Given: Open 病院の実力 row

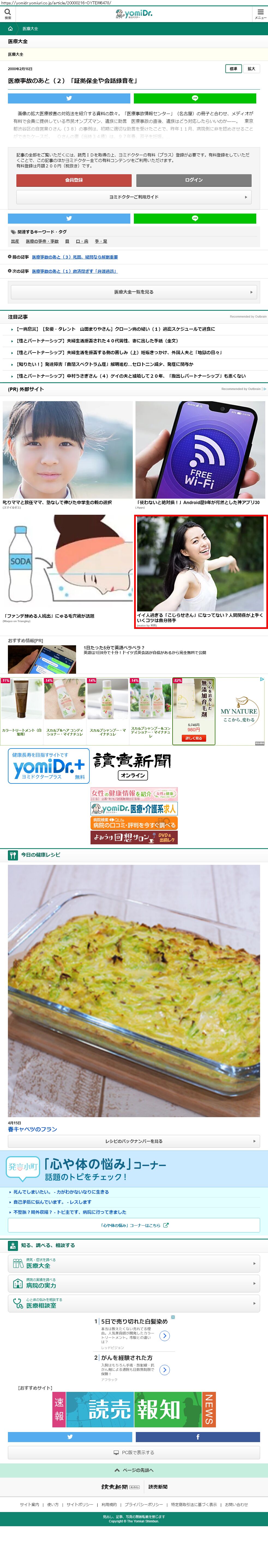Looking at the screenshot, I should pos(134,1283).
